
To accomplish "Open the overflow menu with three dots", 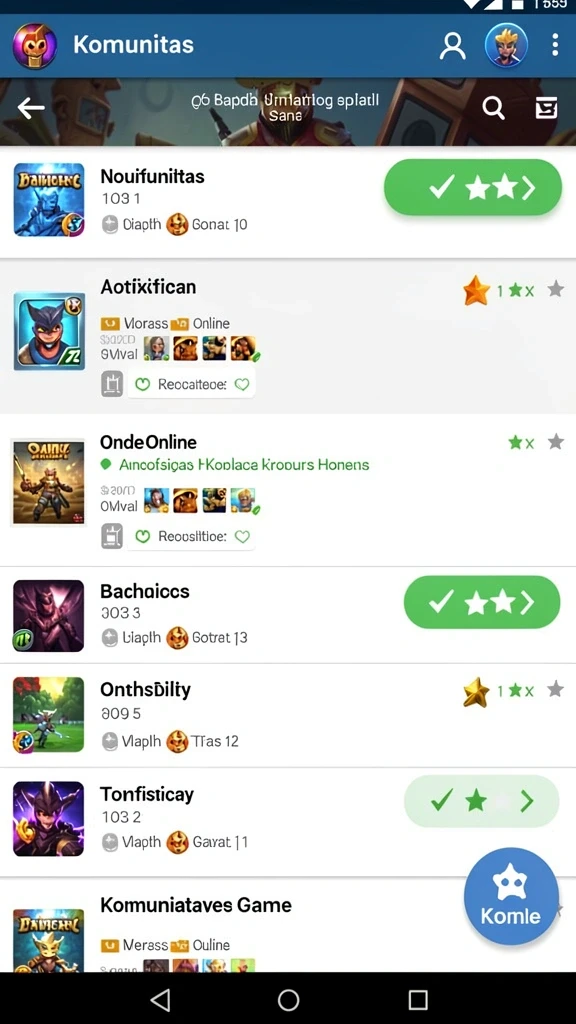I will (554, 44).
